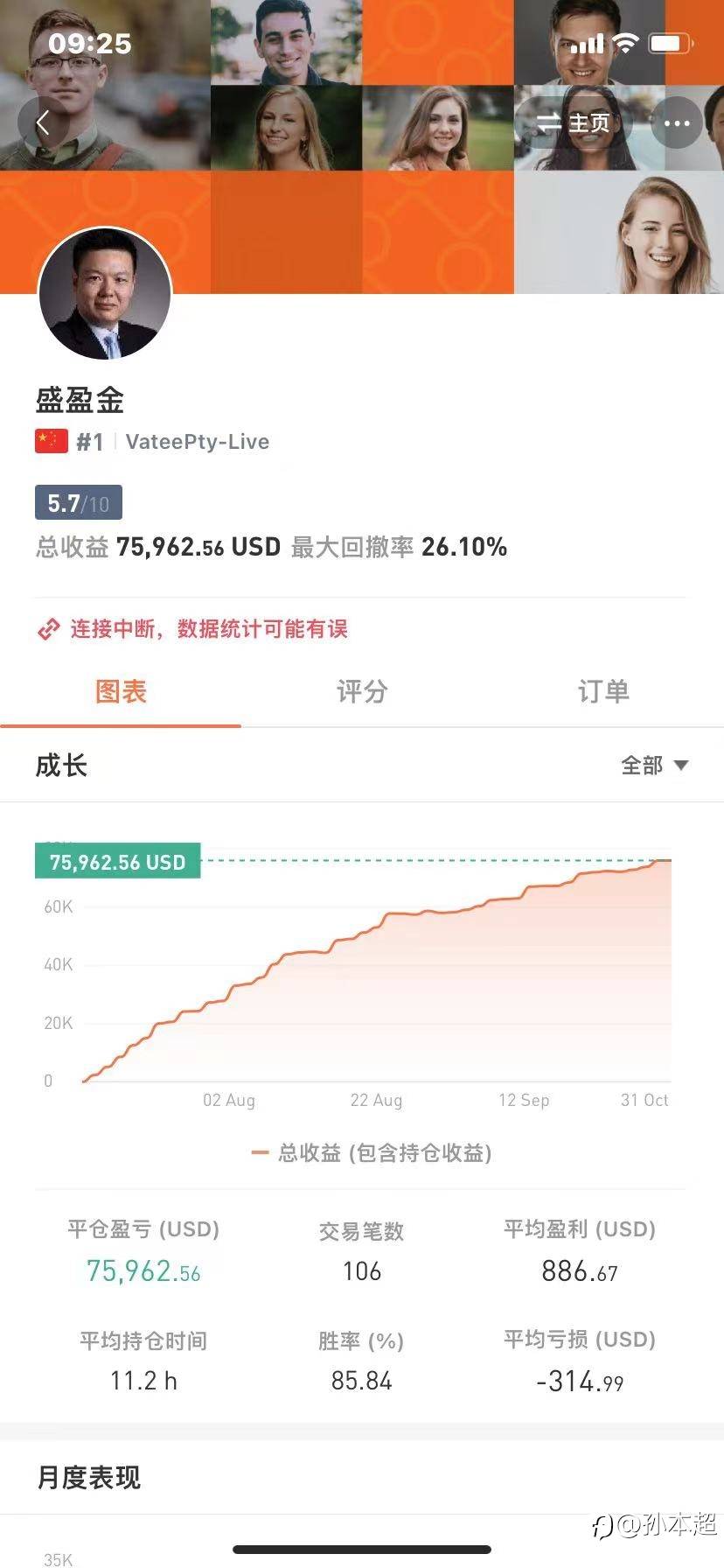This screenshot has width=724, height=1568.
Task: Go back with the top-left arrow
Action: pyautogui.click(x=43, y=122)
